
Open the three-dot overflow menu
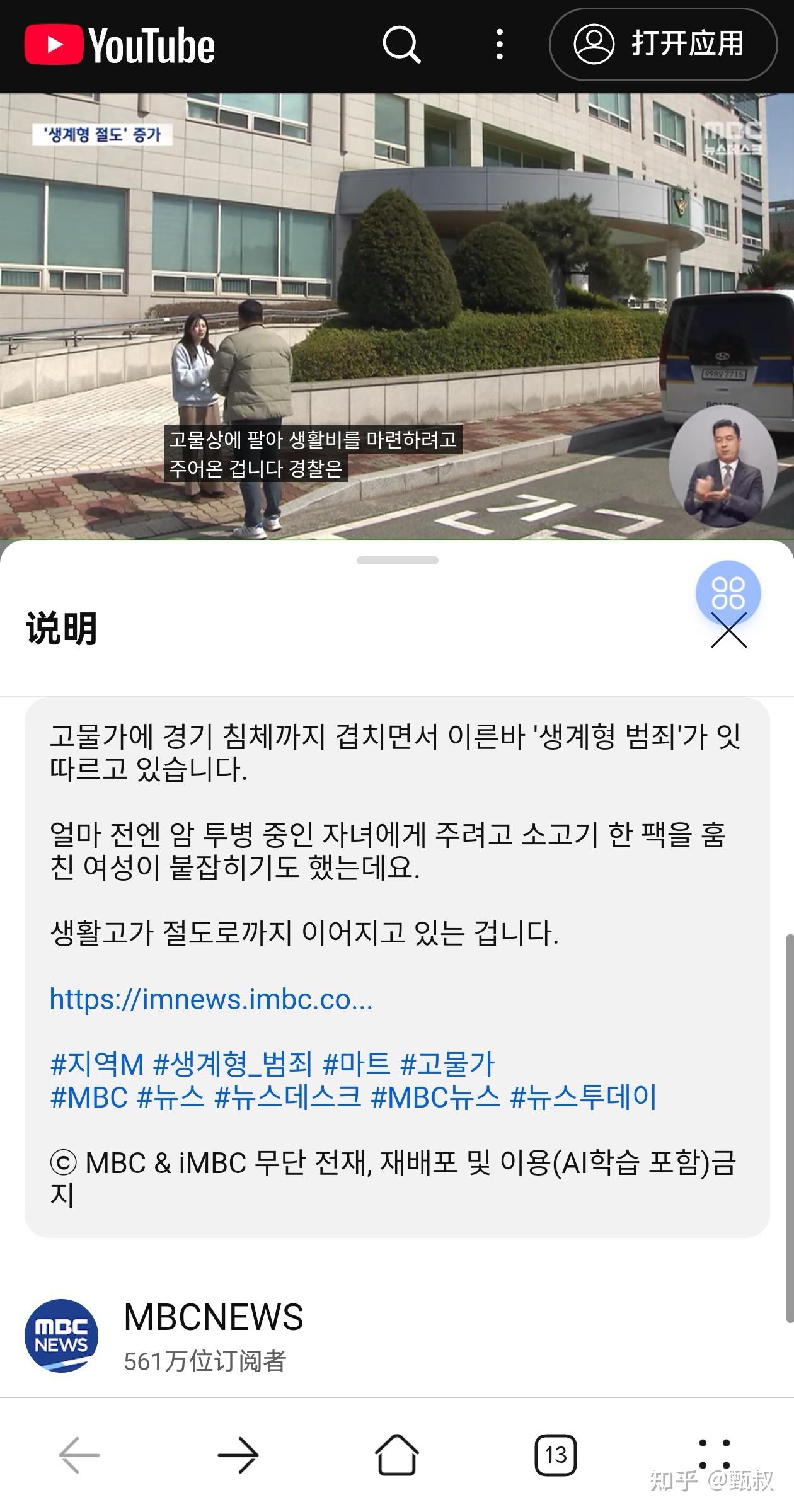pos(499,45)
